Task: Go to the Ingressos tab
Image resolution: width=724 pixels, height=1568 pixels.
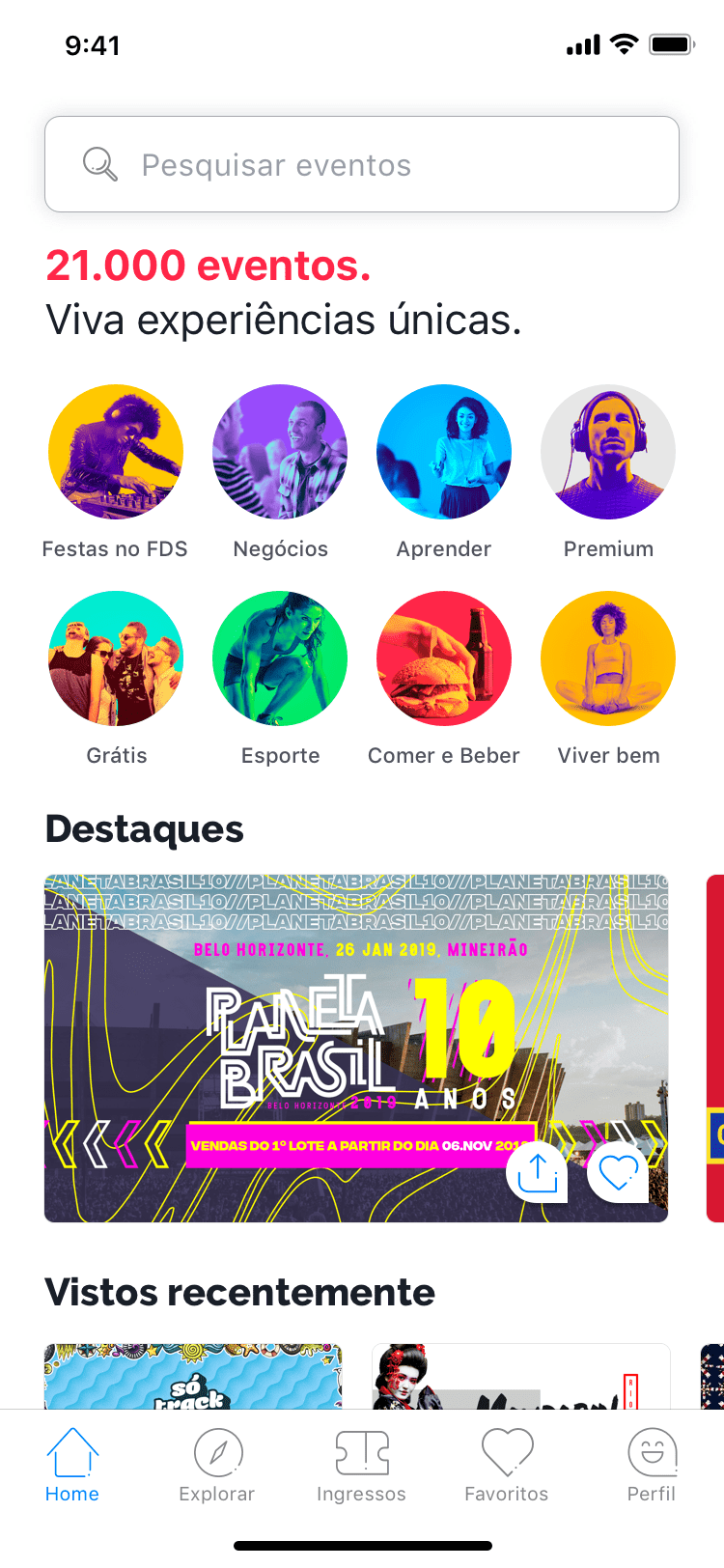Action: pos(362,1465)
